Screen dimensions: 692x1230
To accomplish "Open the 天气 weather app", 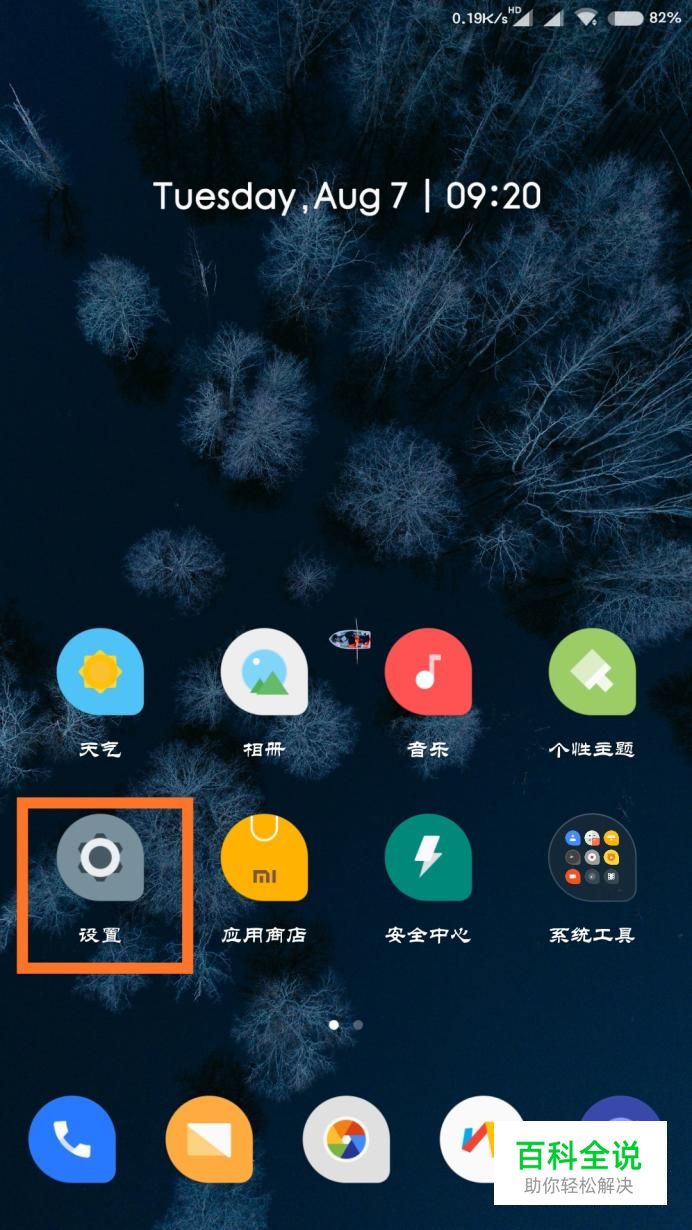I will pos(100,672).
